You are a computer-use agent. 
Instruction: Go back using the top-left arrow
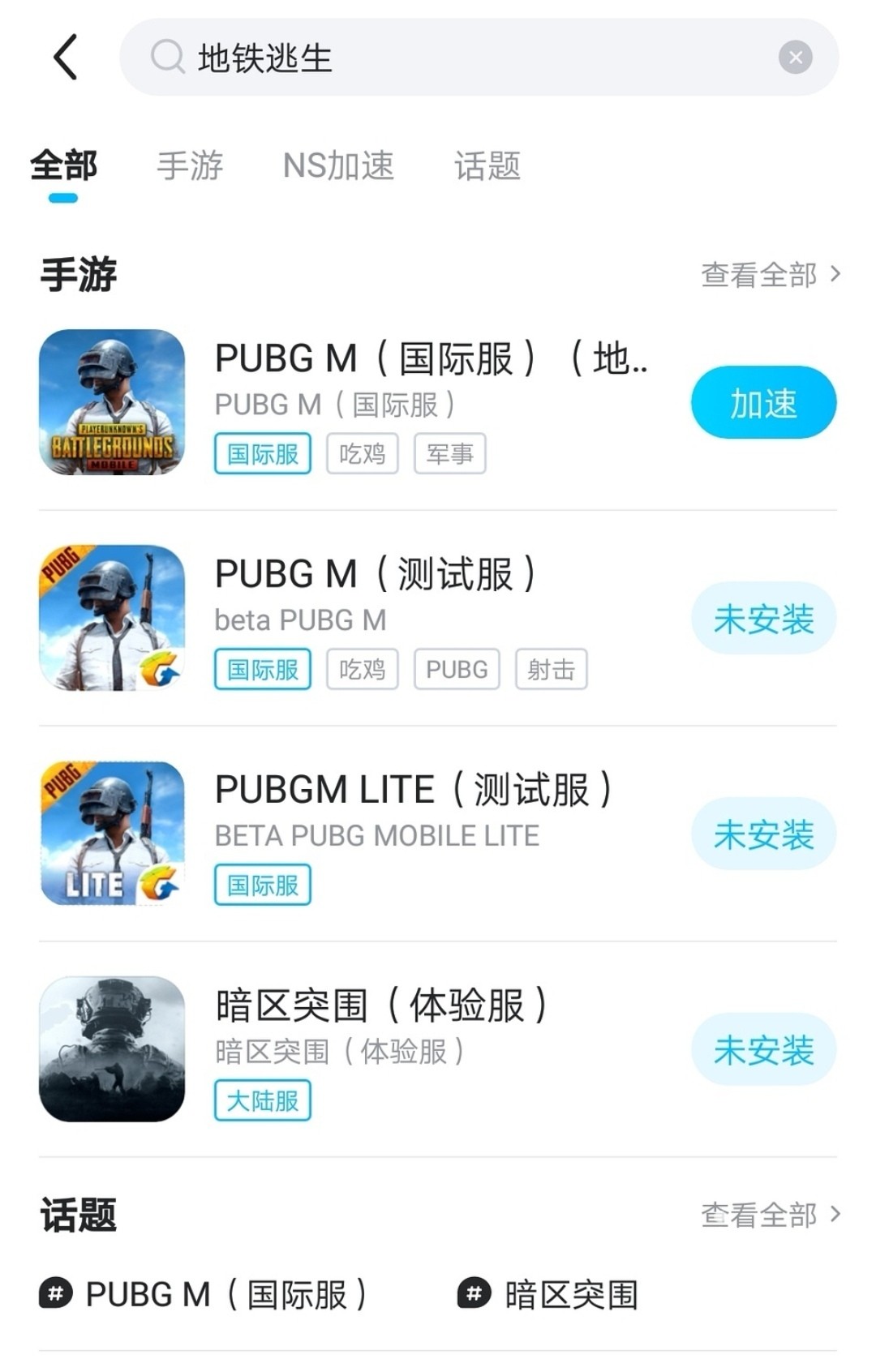pyautogui.click(x=66, y=58)
